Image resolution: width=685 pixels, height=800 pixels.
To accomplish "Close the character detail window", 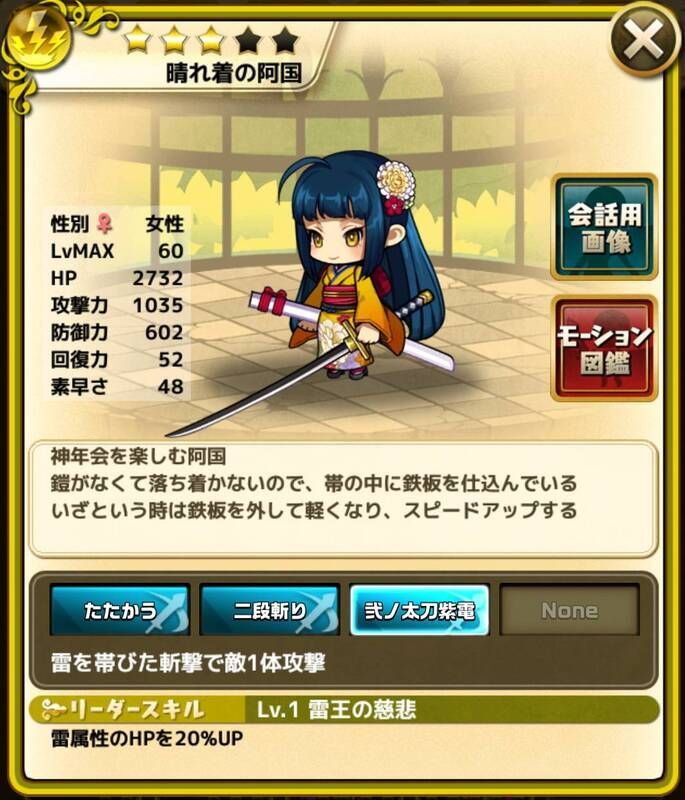I will [x=644, y=42].
